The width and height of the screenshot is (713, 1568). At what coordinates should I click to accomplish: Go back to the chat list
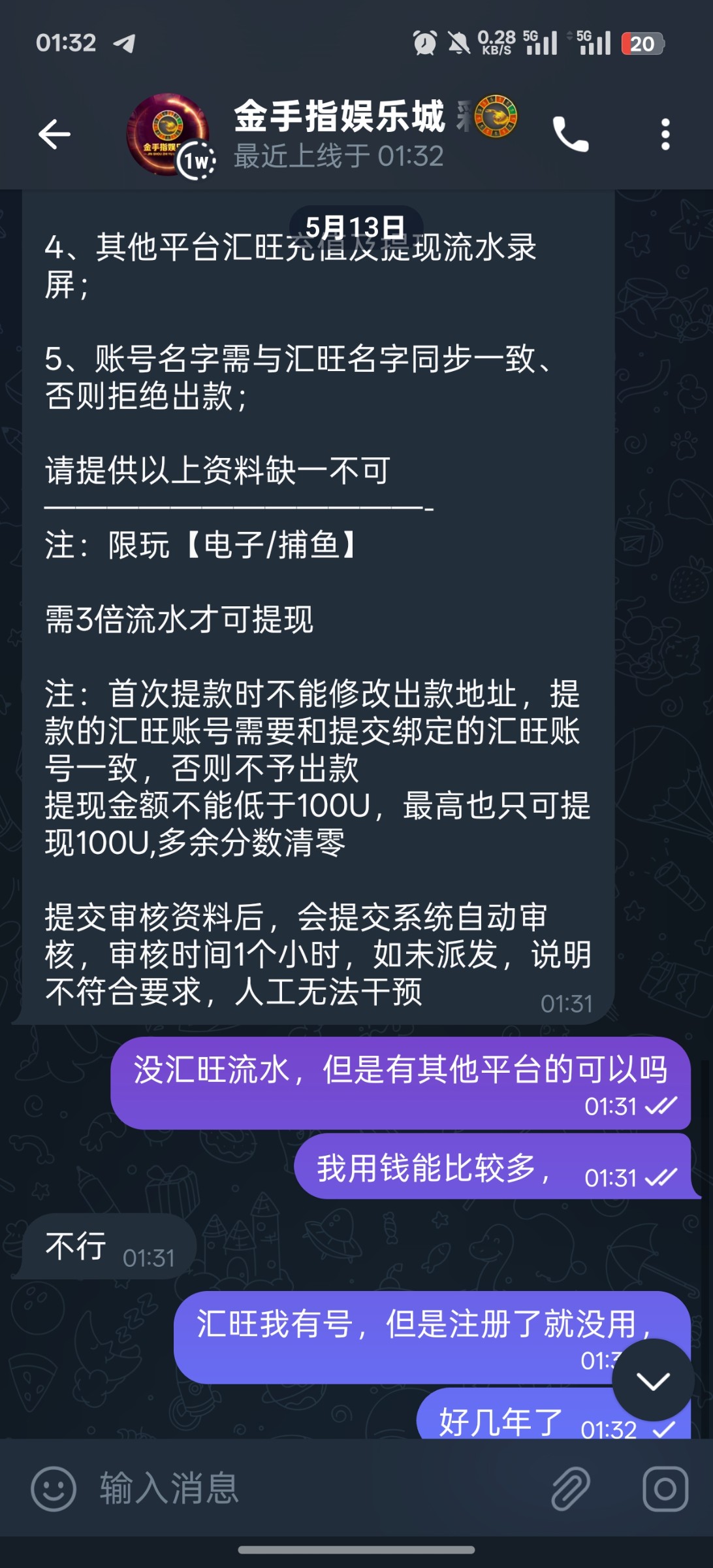point(54,135)
